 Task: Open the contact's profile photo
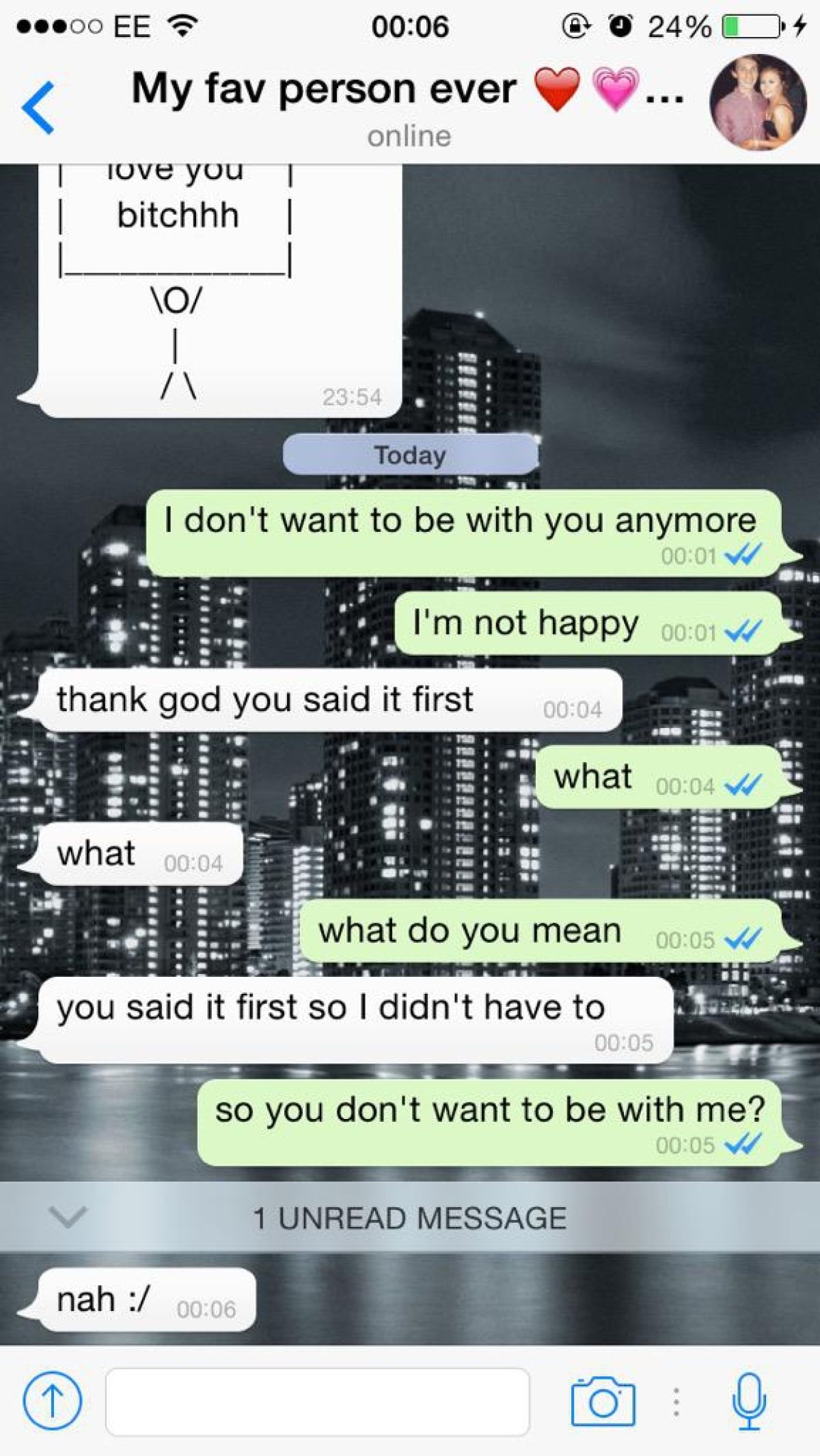(x=758, y=103)
